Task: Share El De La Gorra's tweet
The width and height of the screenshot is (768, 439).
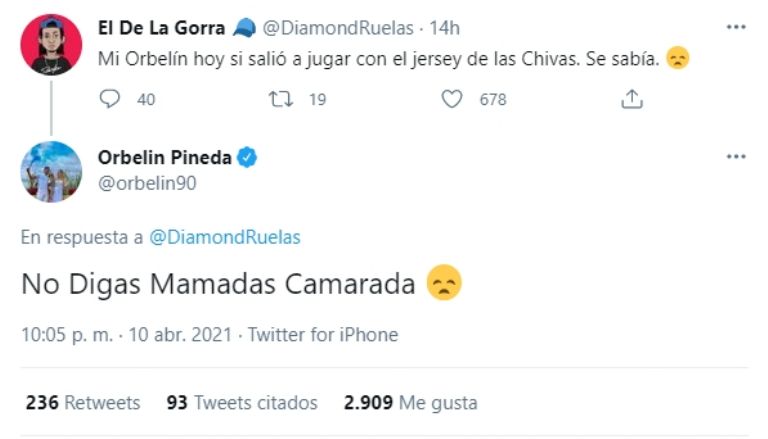Action: [631, 99]
